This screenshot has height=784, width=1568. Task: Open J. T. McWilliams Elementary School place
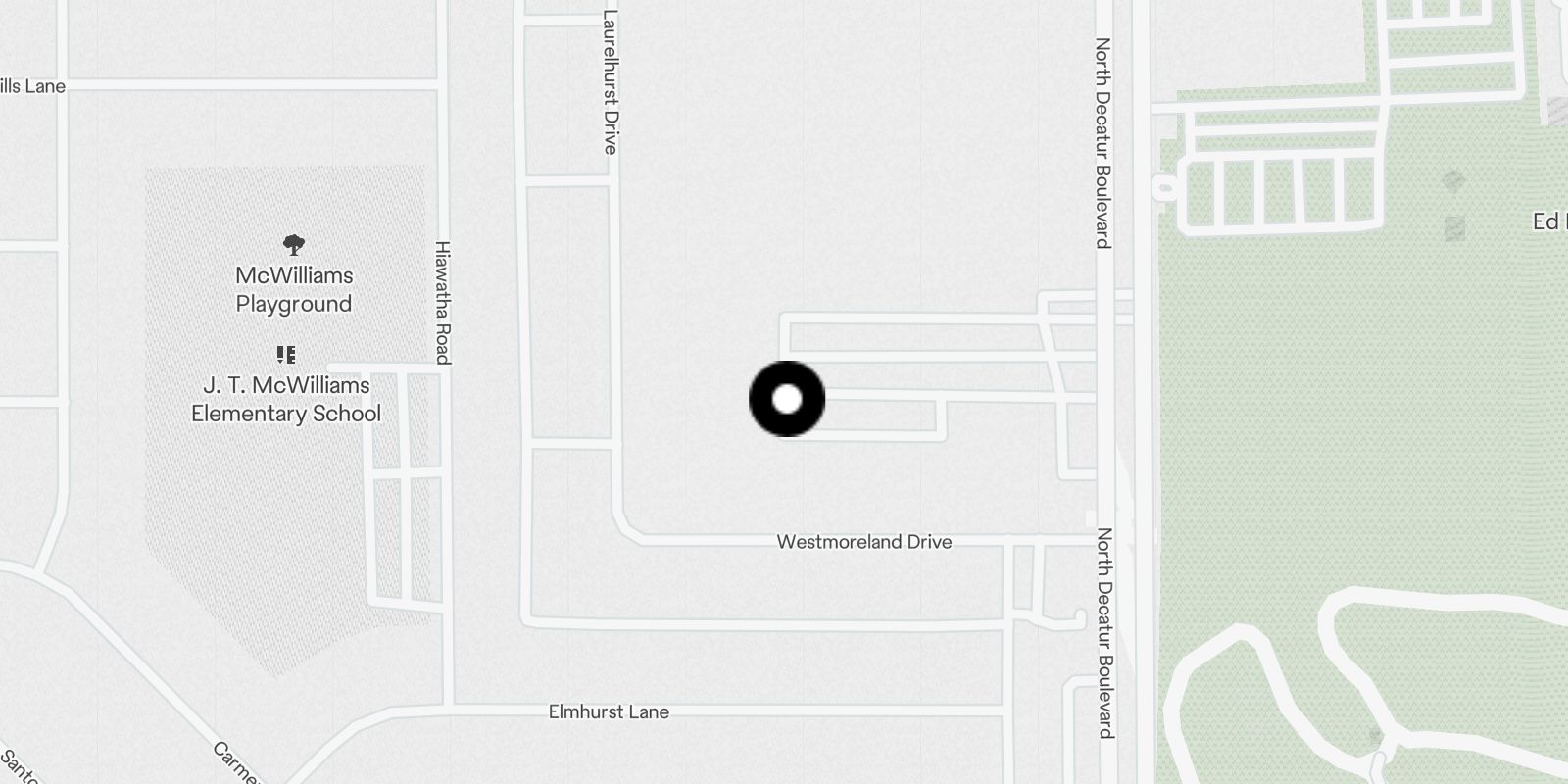[286, 399]
